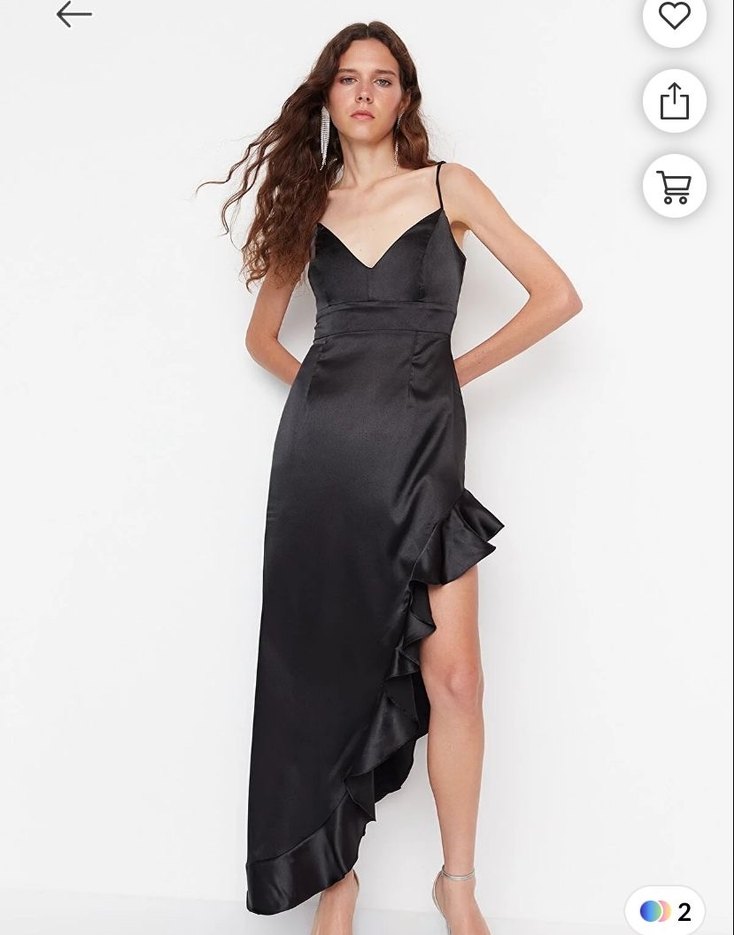Add this dress to favorites
This screenshot has height=935, width=734.
click(x=674, y=17)
